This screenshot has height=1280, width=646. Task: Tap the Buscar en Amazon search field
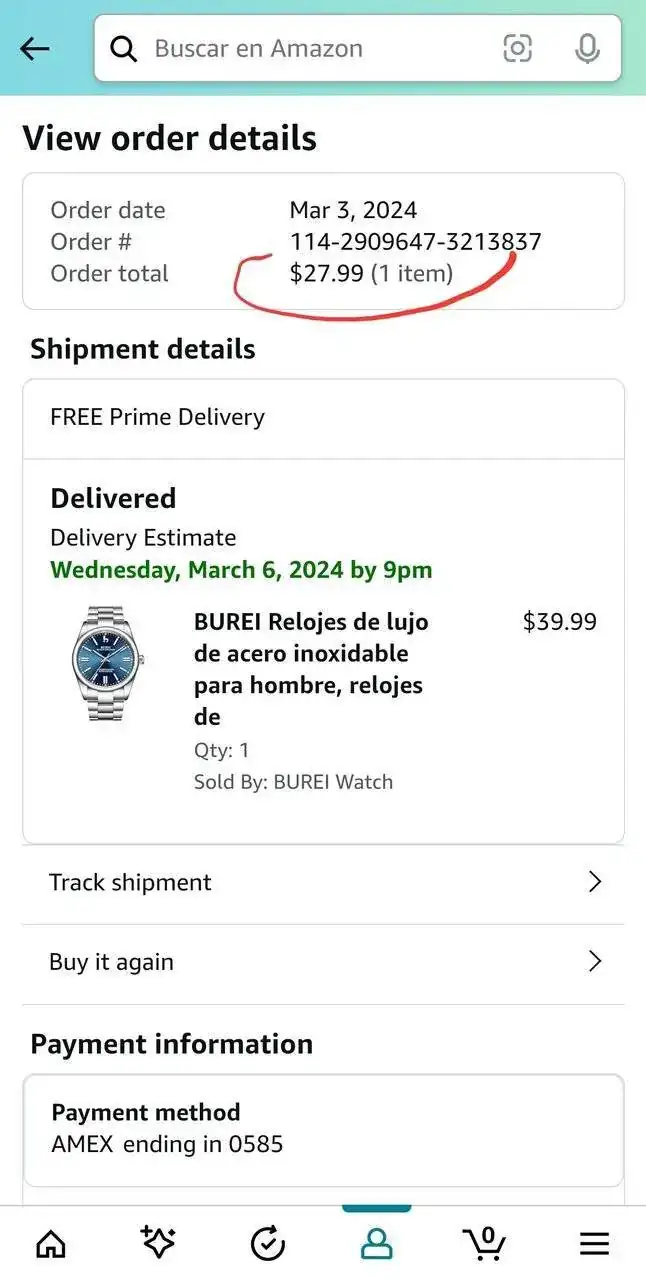click(x=300, y=48)
